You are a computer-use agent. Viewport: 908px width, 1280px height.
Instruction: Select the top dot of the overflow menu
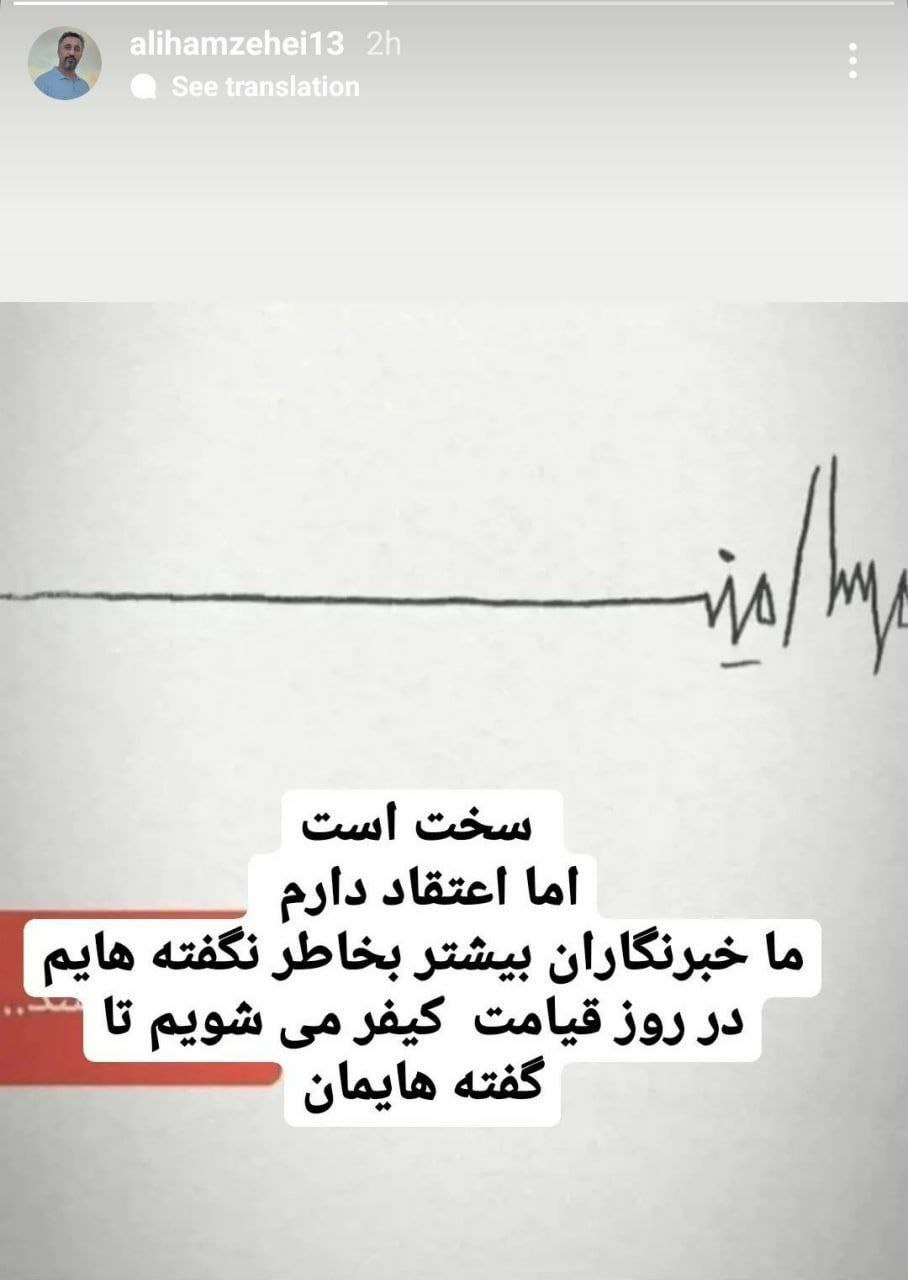(853, 46)
